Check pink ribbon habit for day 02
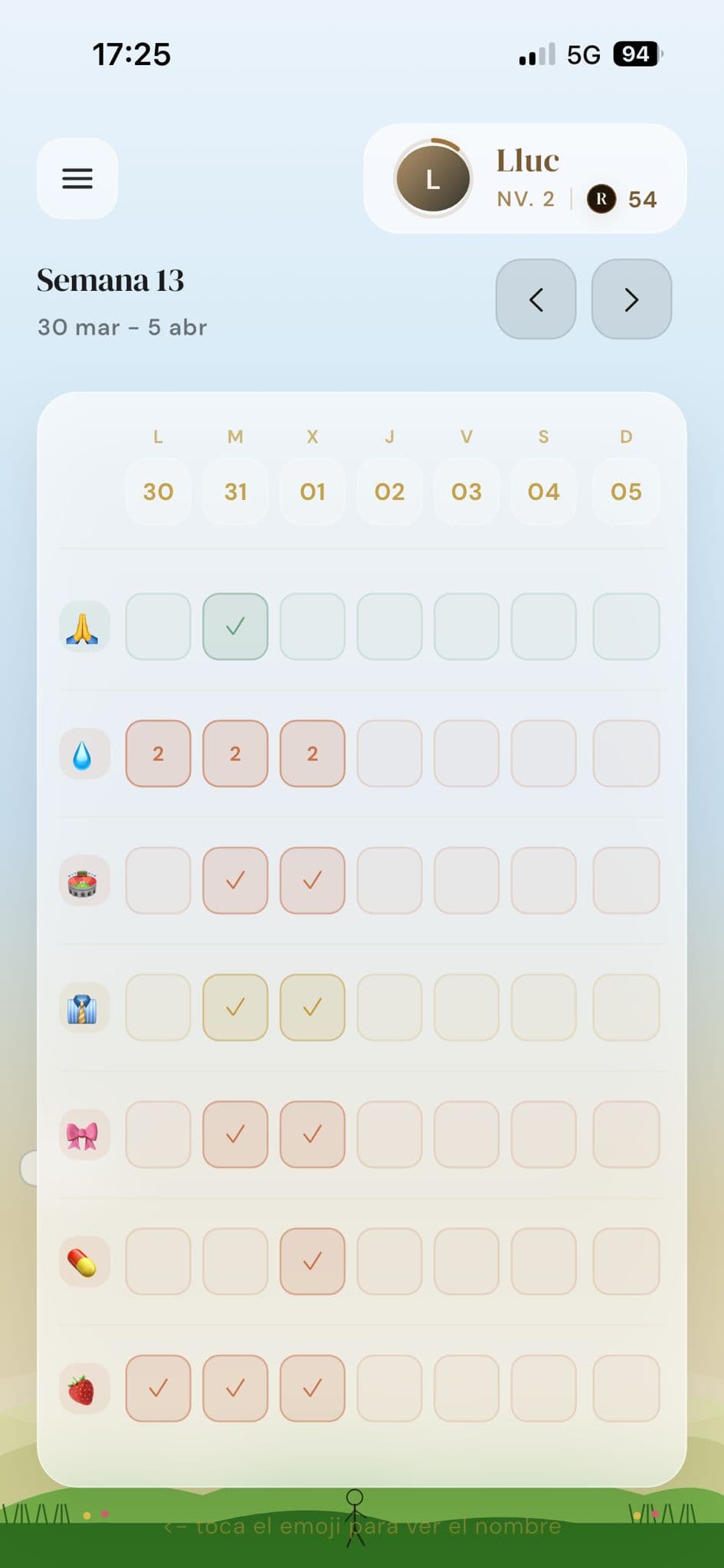Image resolution: width=724 pixels, height=1568 pixels. point(389,1135)
